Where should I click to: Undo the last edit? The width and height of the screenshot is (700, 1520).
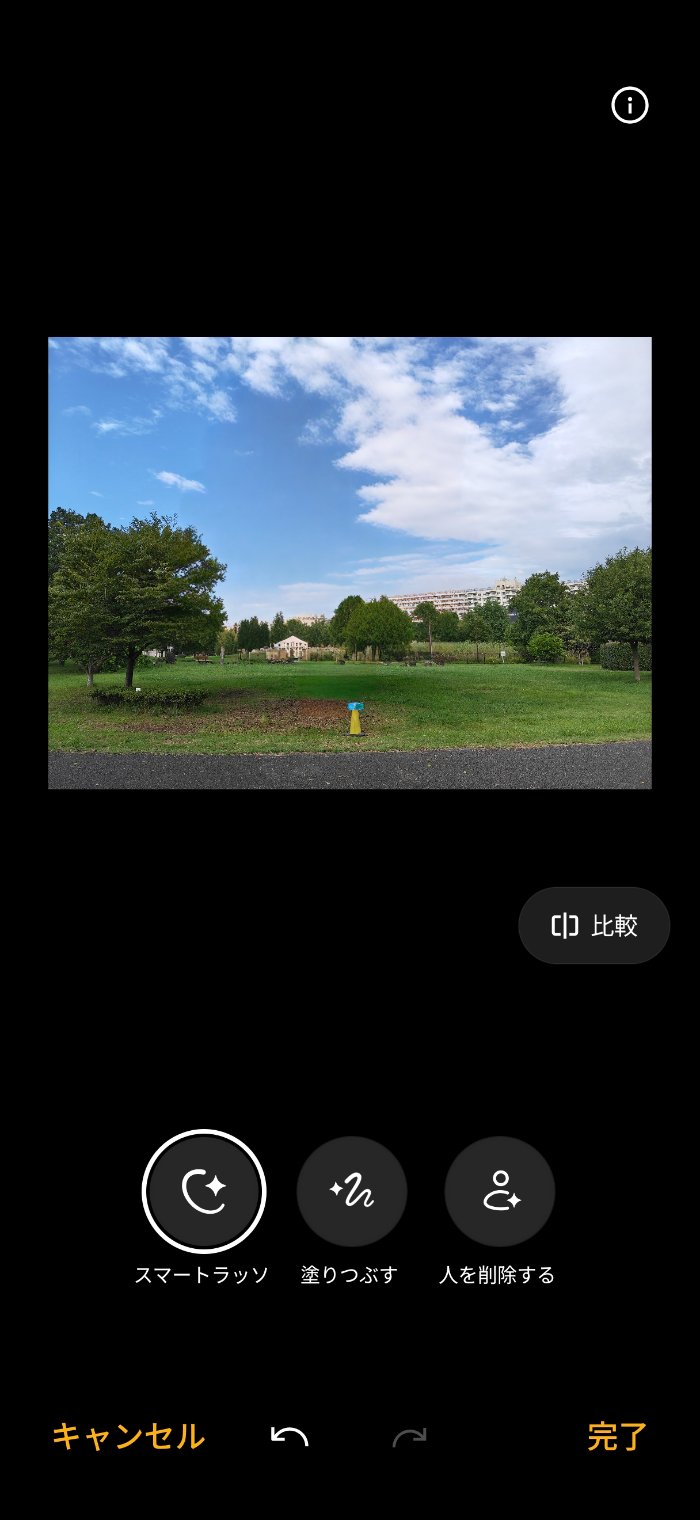289,1437
